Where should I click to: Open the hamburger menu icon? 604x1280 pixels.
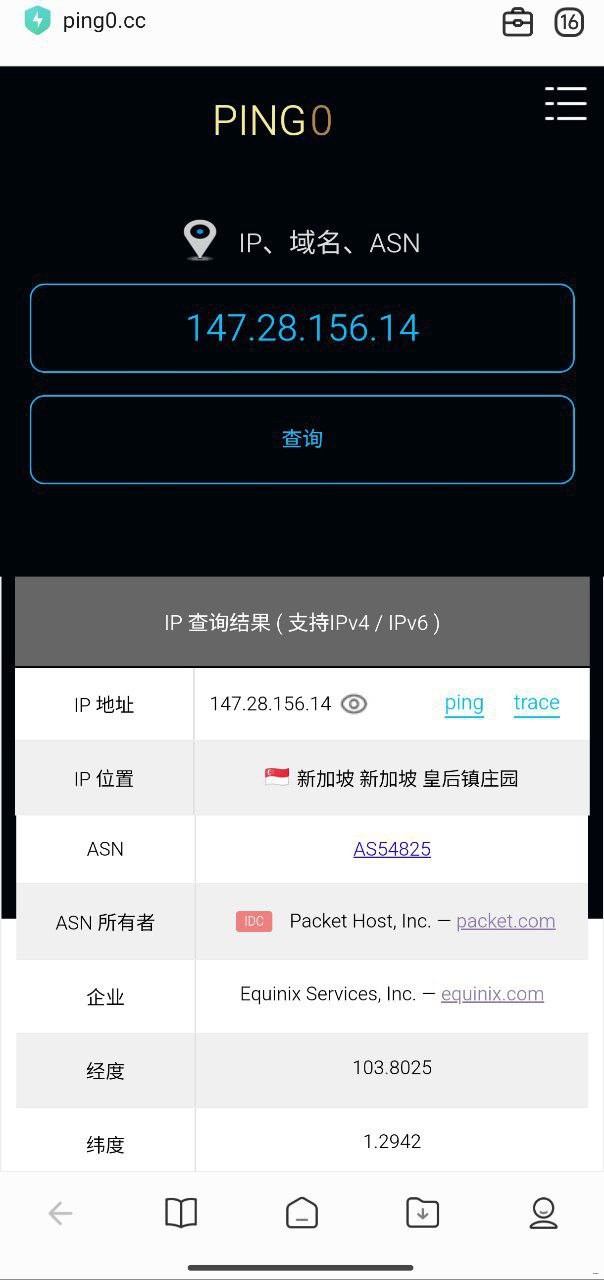coord(565,104)
